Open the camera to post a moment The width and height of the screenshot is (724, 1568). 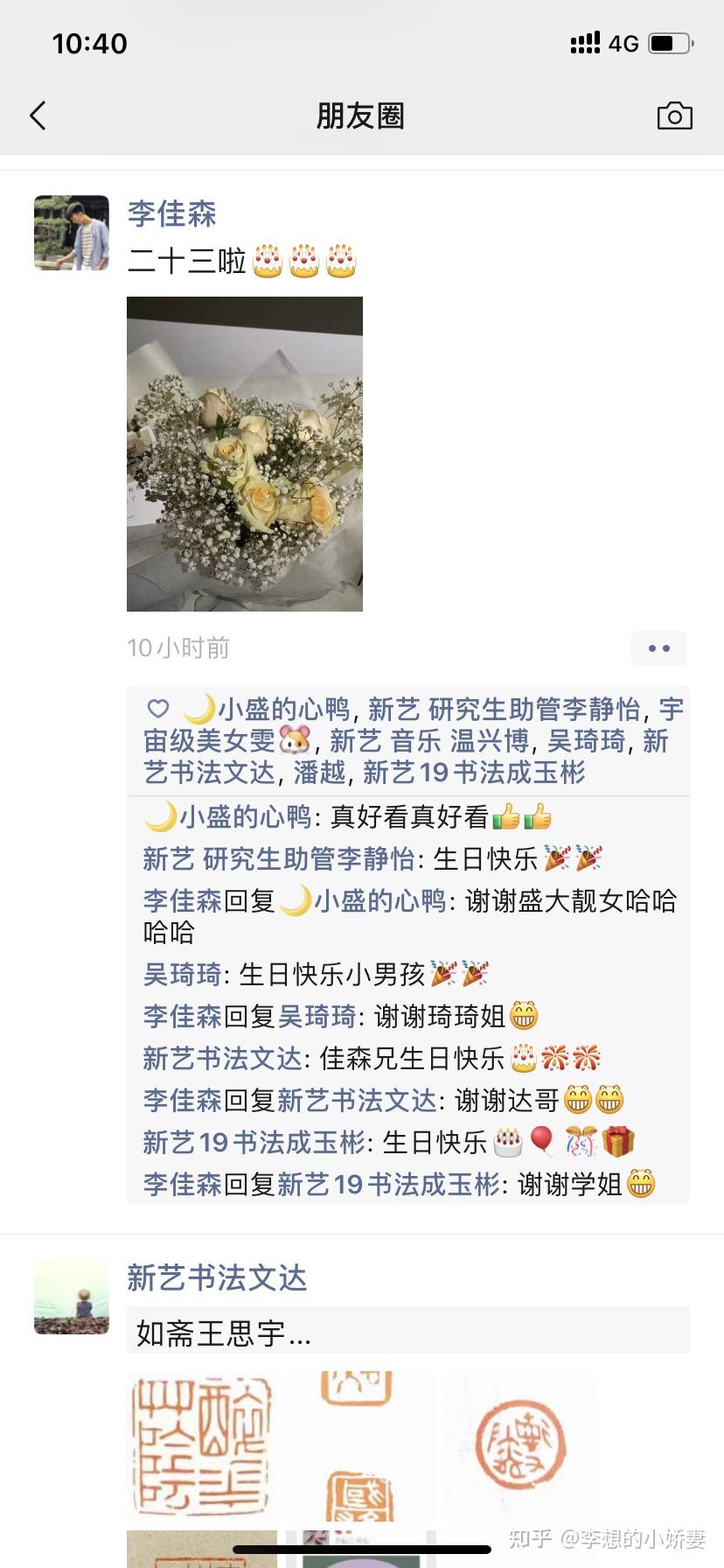[x=674, y=115]
